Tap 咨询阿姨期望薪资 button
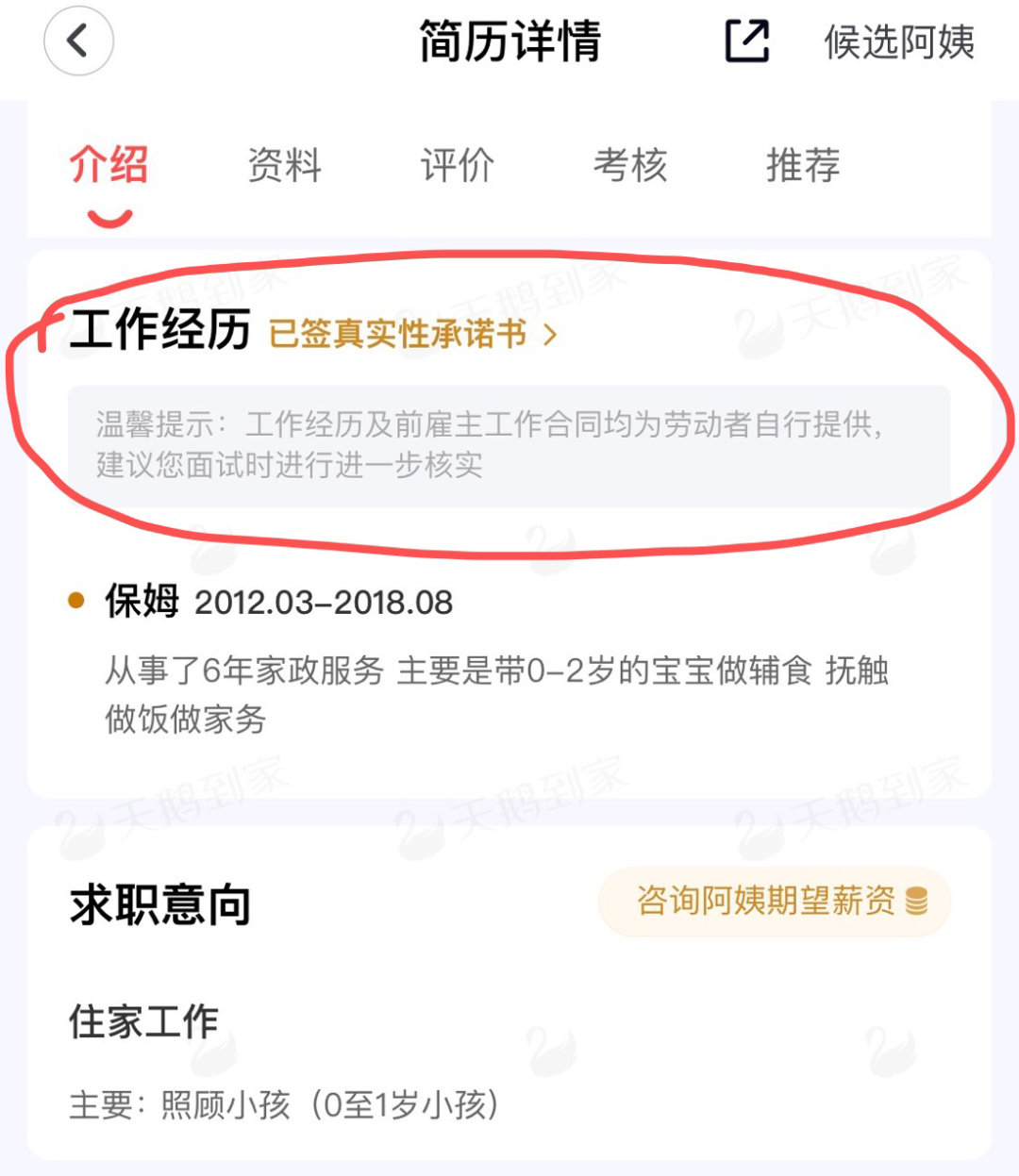1019x1176 pixels. (775, 902)
